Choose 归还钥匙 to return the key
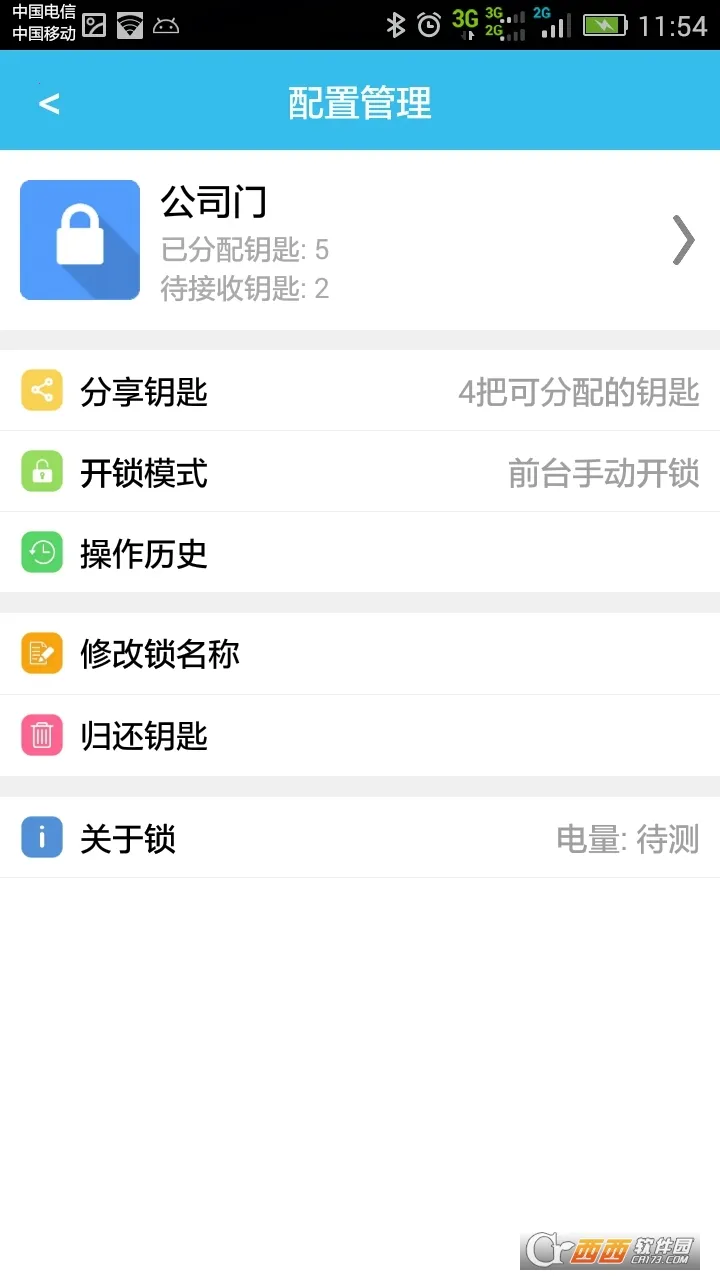 [x=360, y=736]
